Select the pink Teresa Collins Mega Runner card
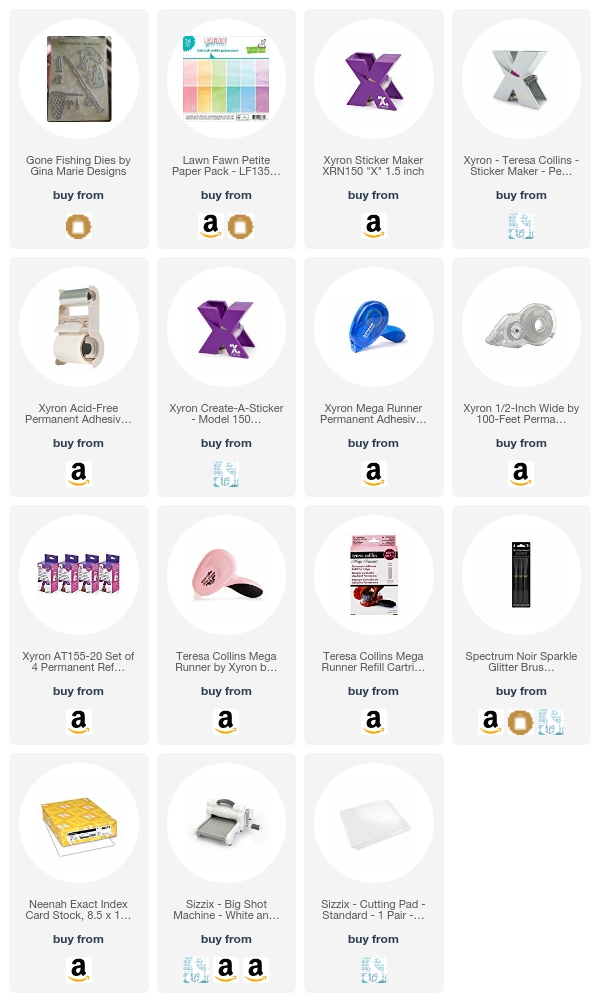 [x=226, y=624]
